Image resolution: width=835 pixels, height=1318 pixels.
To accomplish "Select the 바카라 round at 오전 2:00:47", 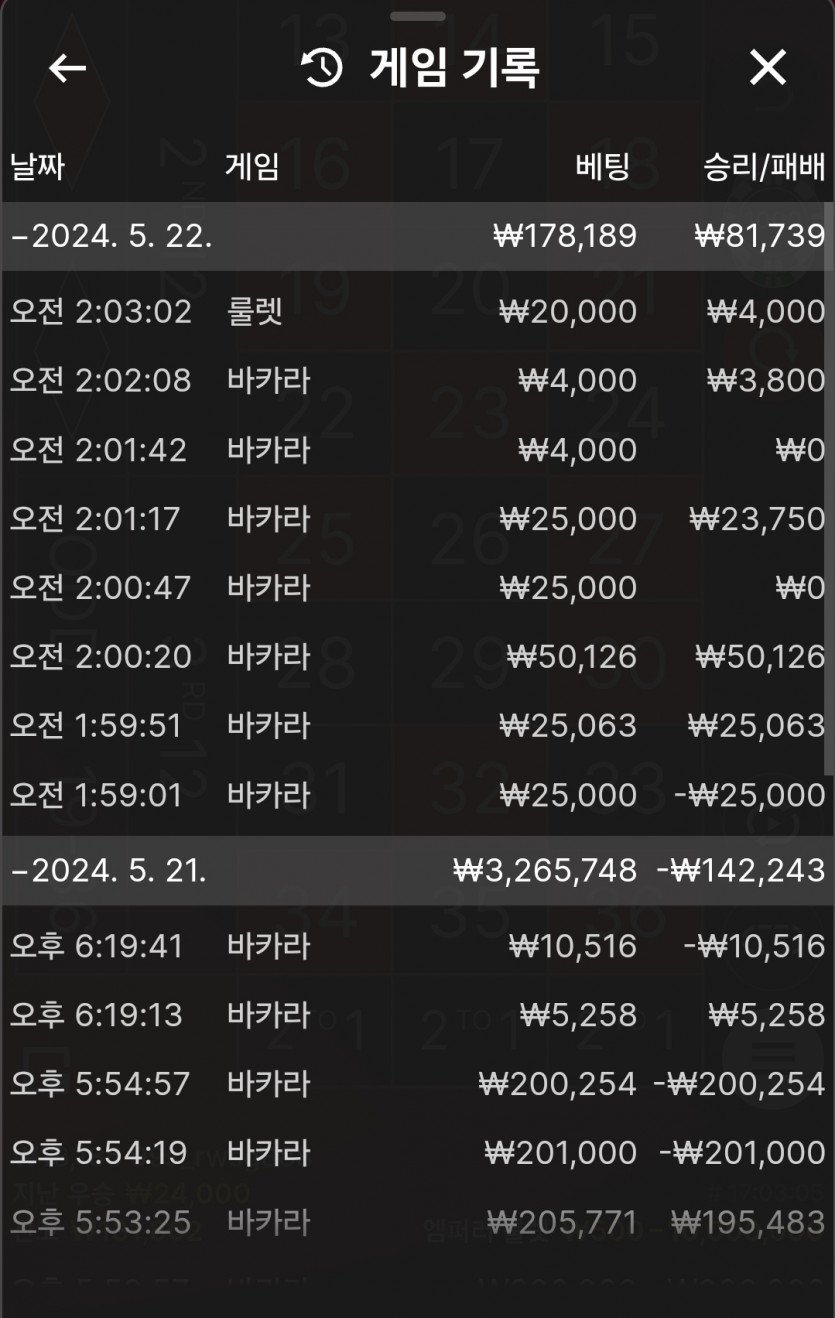I will coord(417,588).
